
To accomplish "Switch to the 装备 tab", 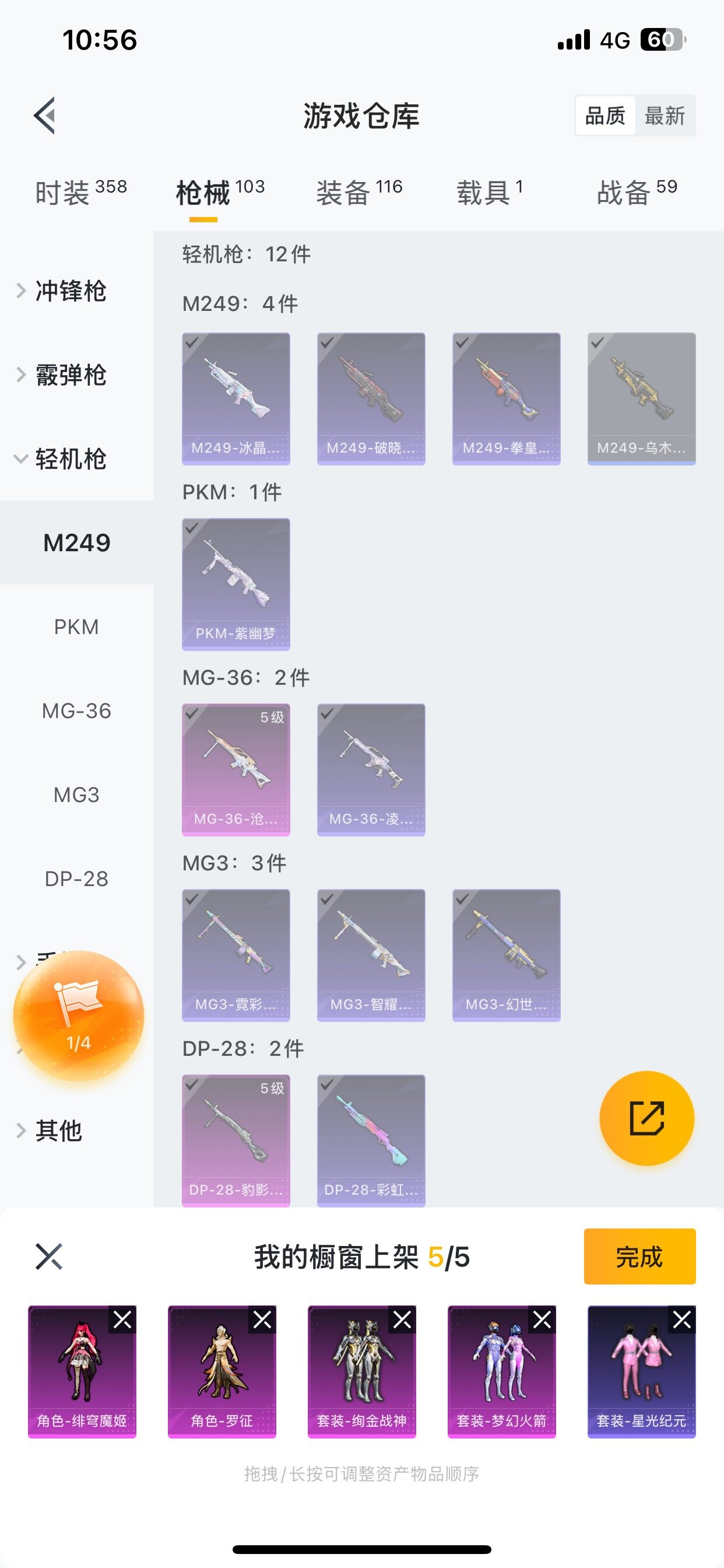I will (359, 192).
